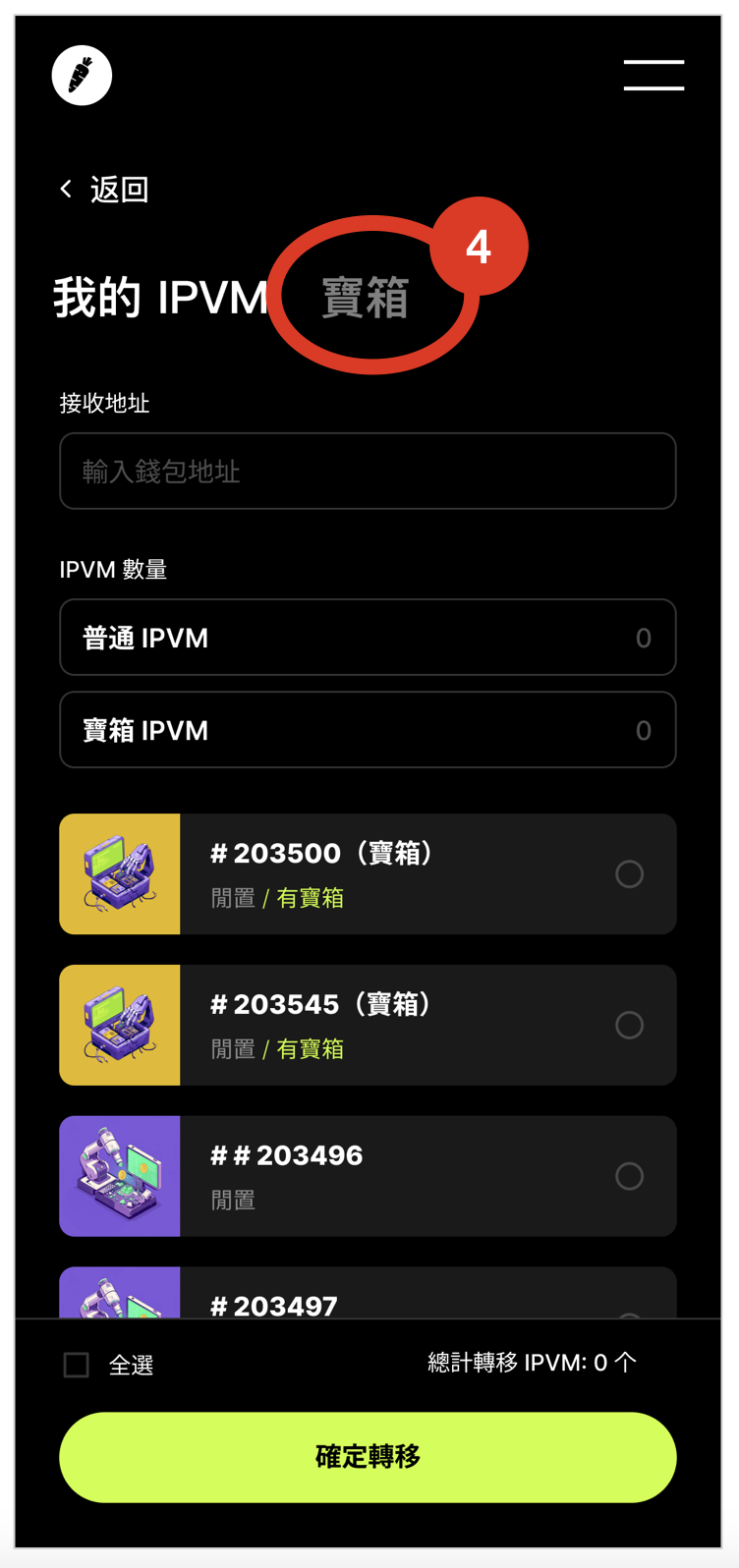The height and width of the screenshot is (1568, 739).
Task: Check the 全選 checkbox
Action: click(77, 1365)
